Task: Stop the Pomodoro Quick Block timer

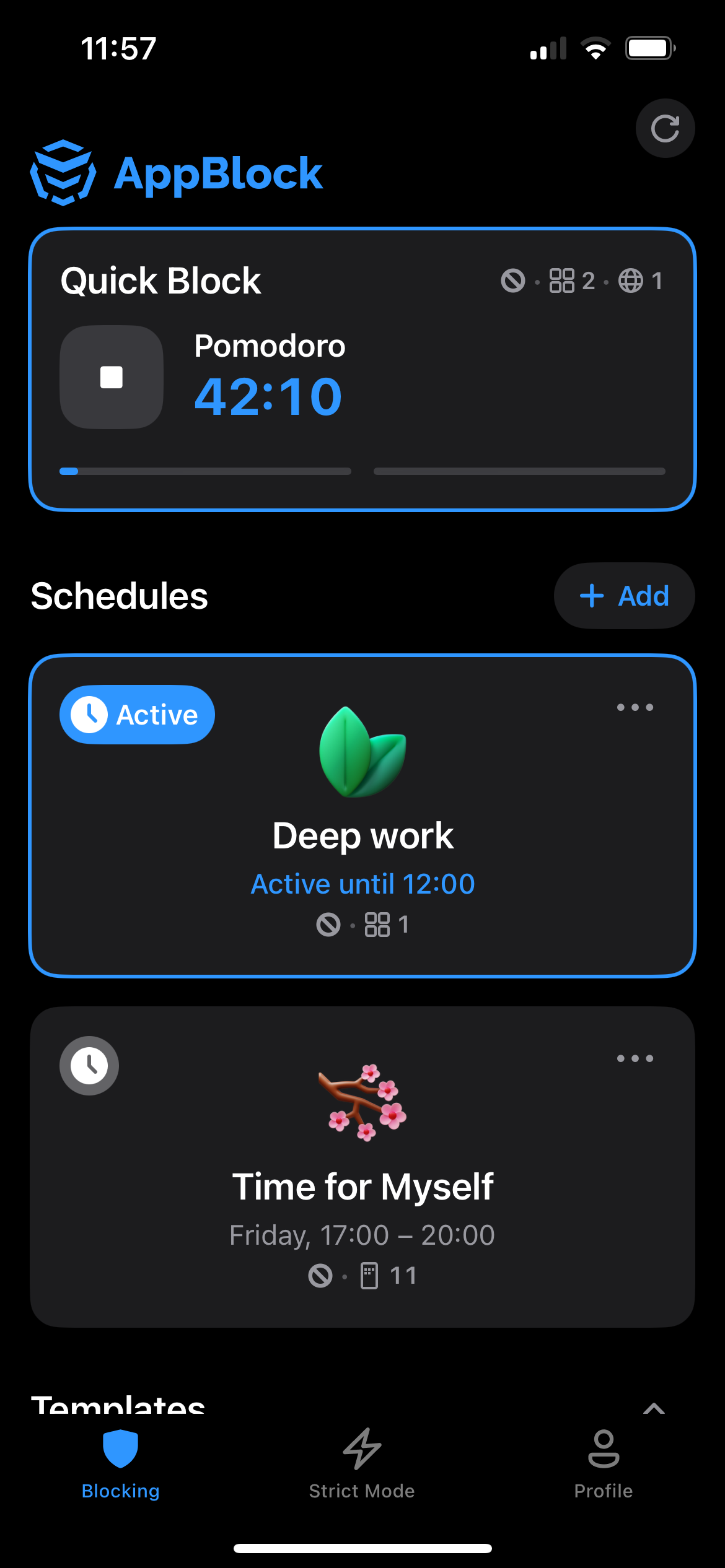Action: tap(112, 377)
